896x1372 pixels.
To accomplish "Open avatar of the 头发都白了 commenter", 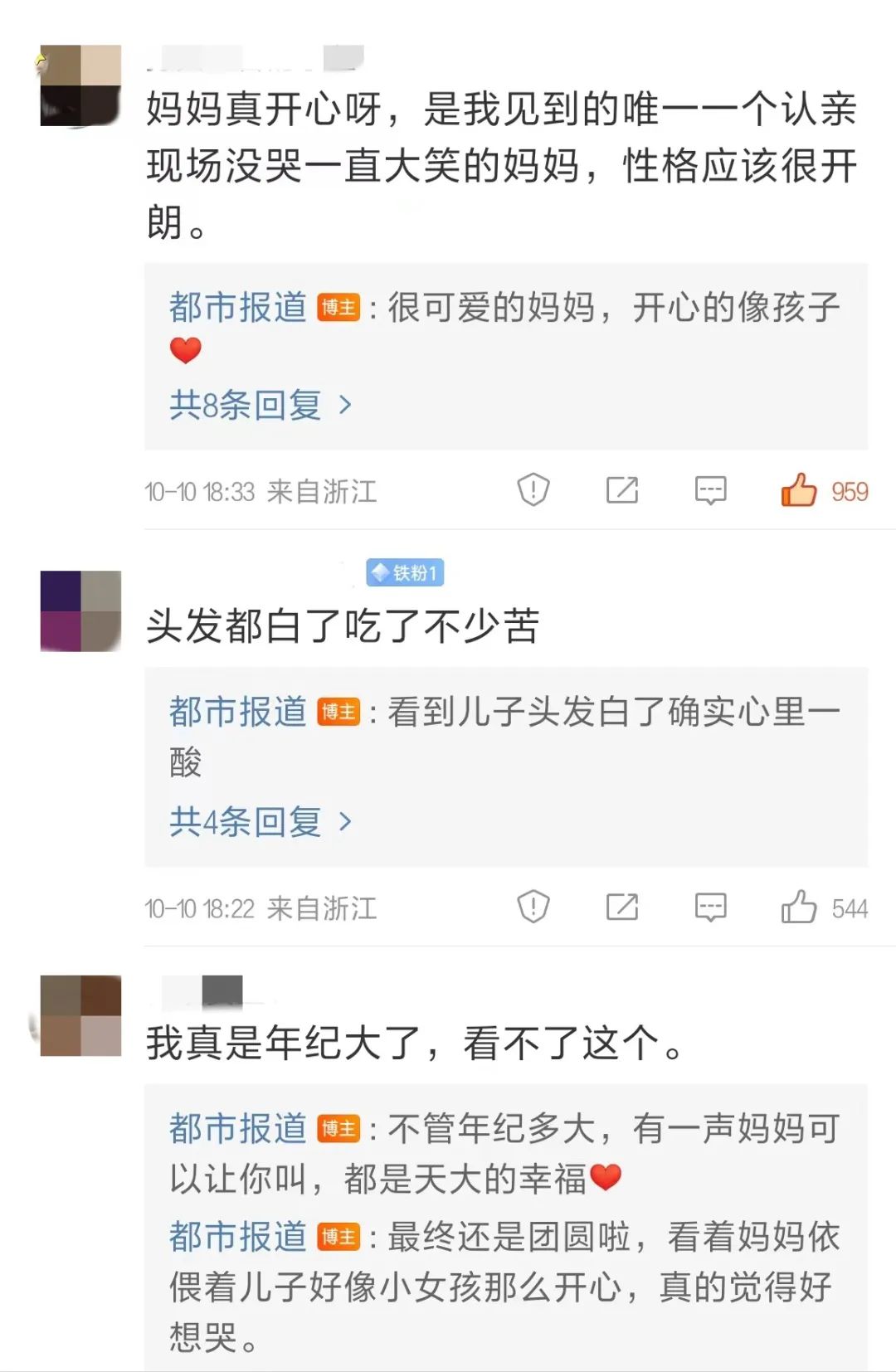I will click(80, 611).
